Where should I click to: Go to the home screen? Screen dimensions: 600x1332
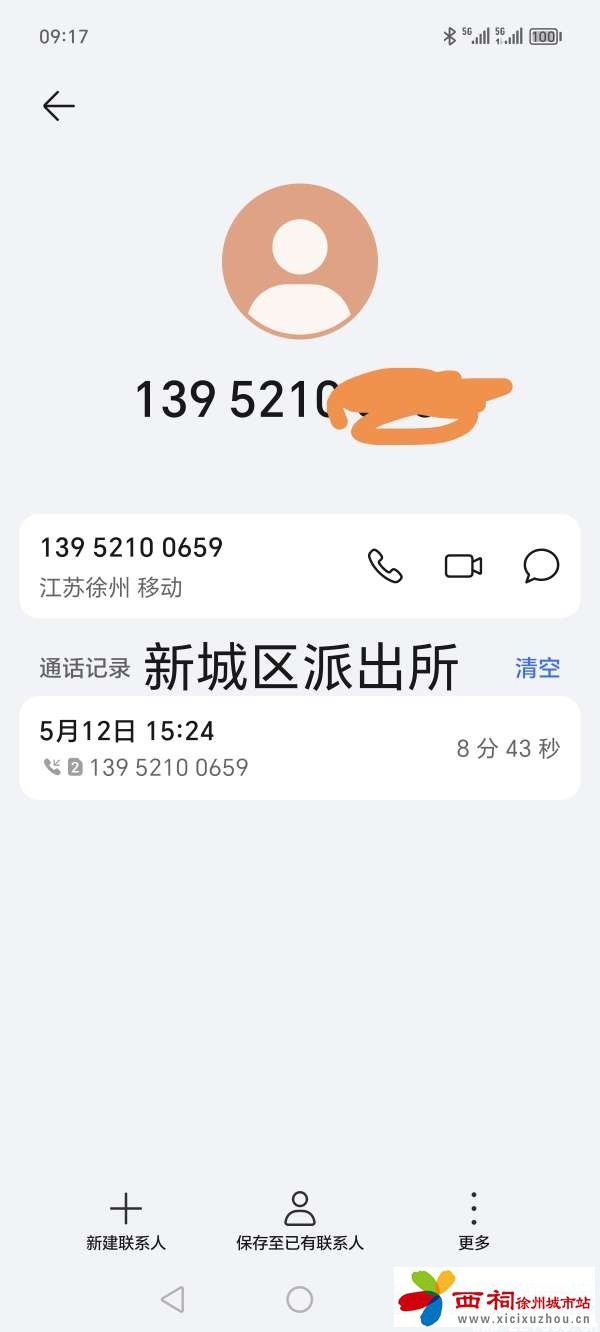(300, 1299)
